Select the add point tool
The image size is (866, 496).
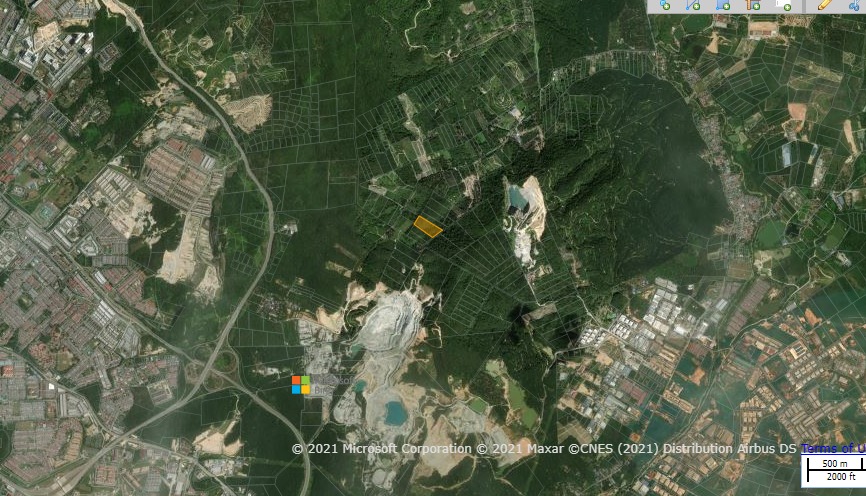point(665,4)
